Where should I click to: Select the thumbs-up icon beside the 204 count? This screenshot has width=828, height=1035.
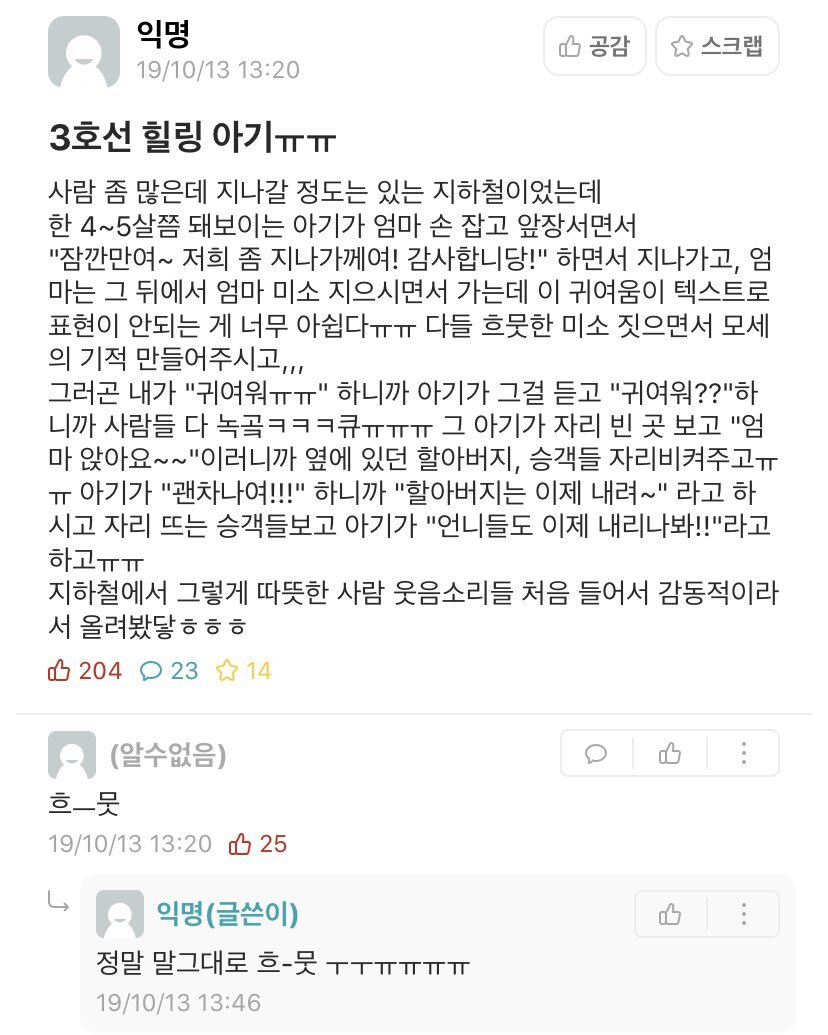click(63, 671)
